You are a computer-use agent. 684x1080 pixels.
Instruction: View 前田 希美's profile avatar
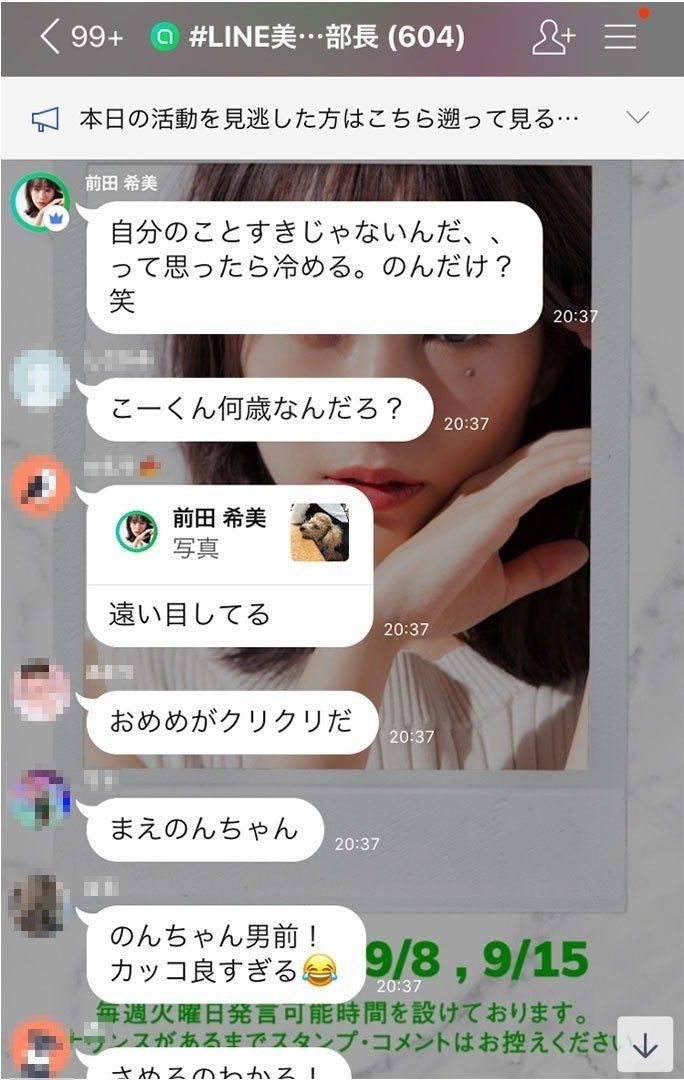pyautogui.click(x=40, y=202)
